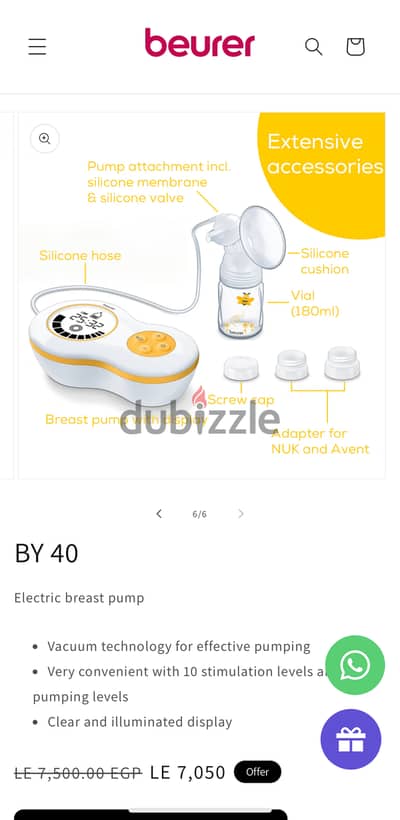Open the BY 40 product image

pos(202,295)
